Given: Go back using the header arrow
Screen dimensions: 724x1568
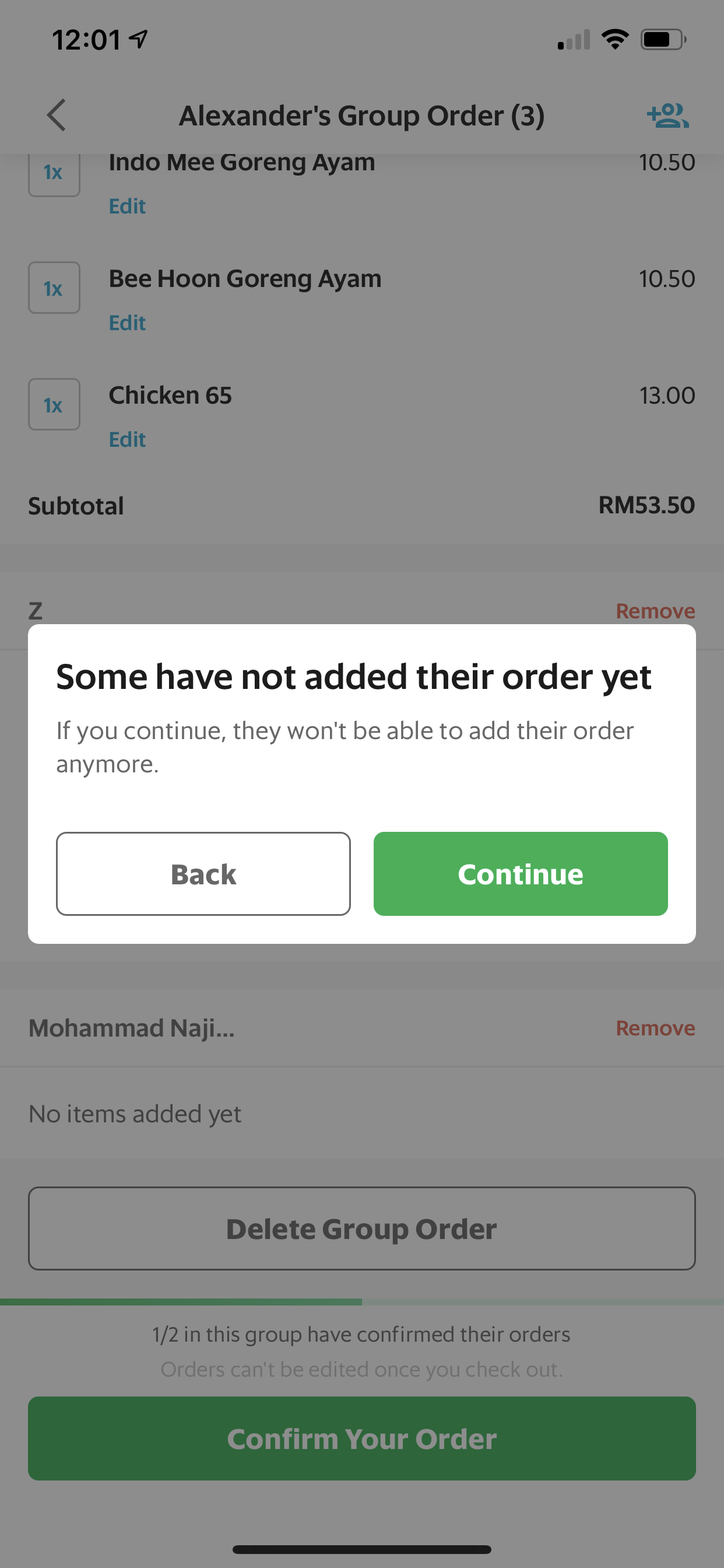Looking at the screenshot, I should coord(57,115).
